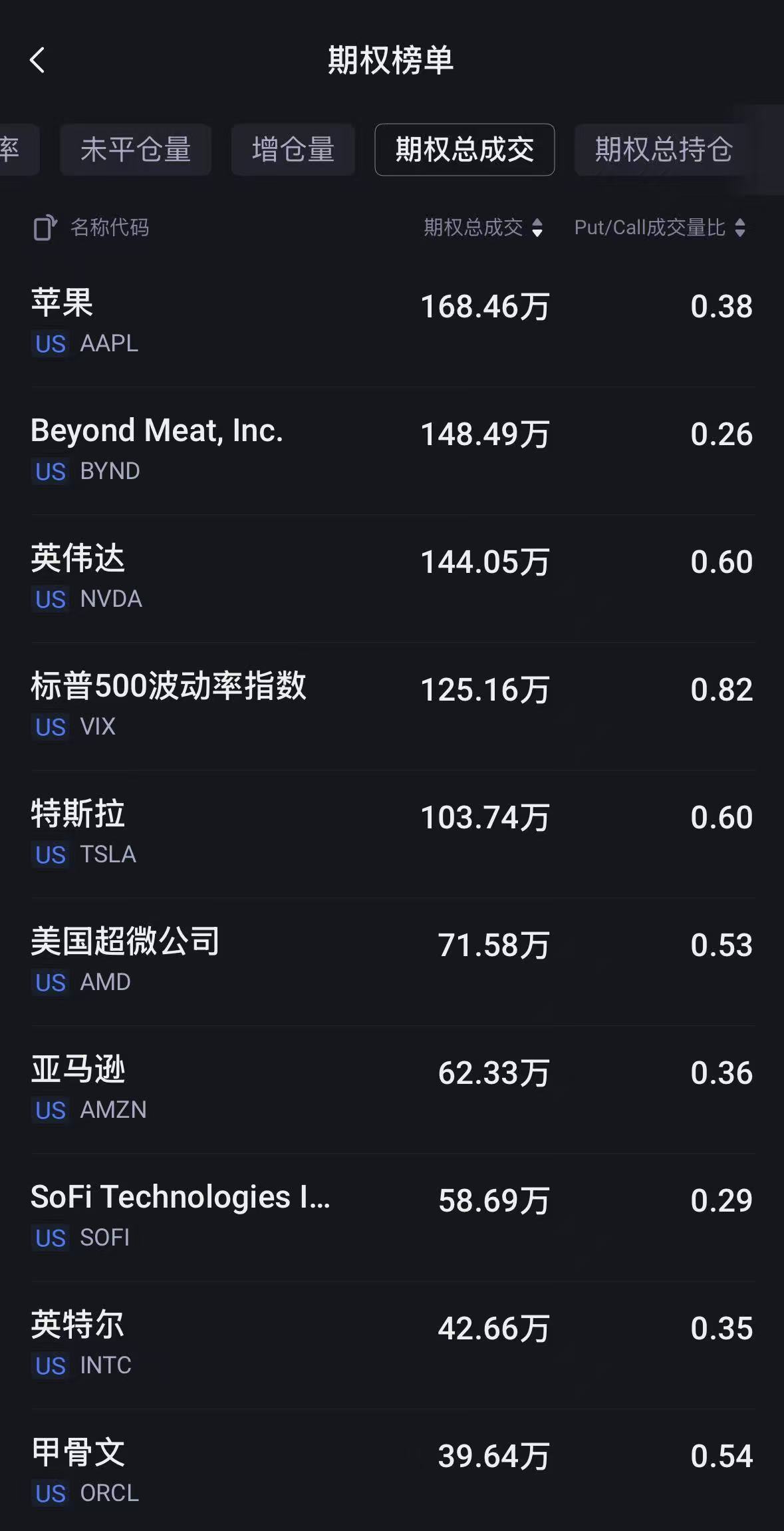Screen dimensions: 784x1531
Task: Switch to the 增仓量 tab
Action: (x=293, y=150)
